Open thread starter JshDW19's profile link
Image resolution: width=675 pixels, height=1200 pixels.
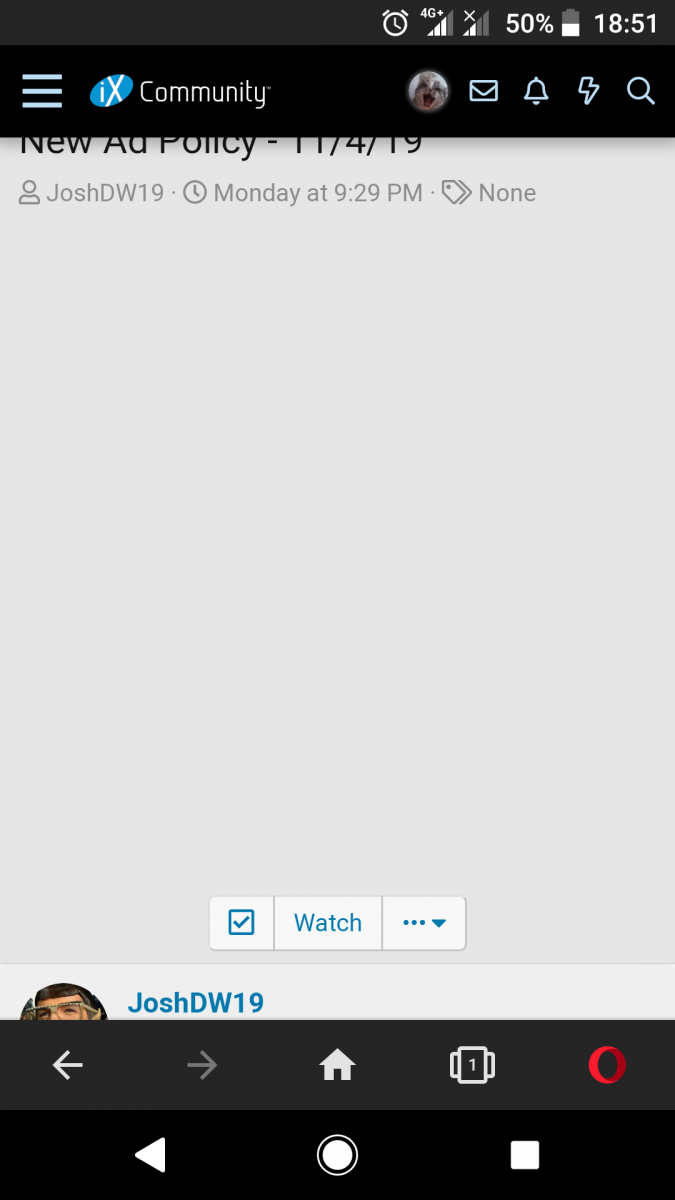click(x=105, y=193)
